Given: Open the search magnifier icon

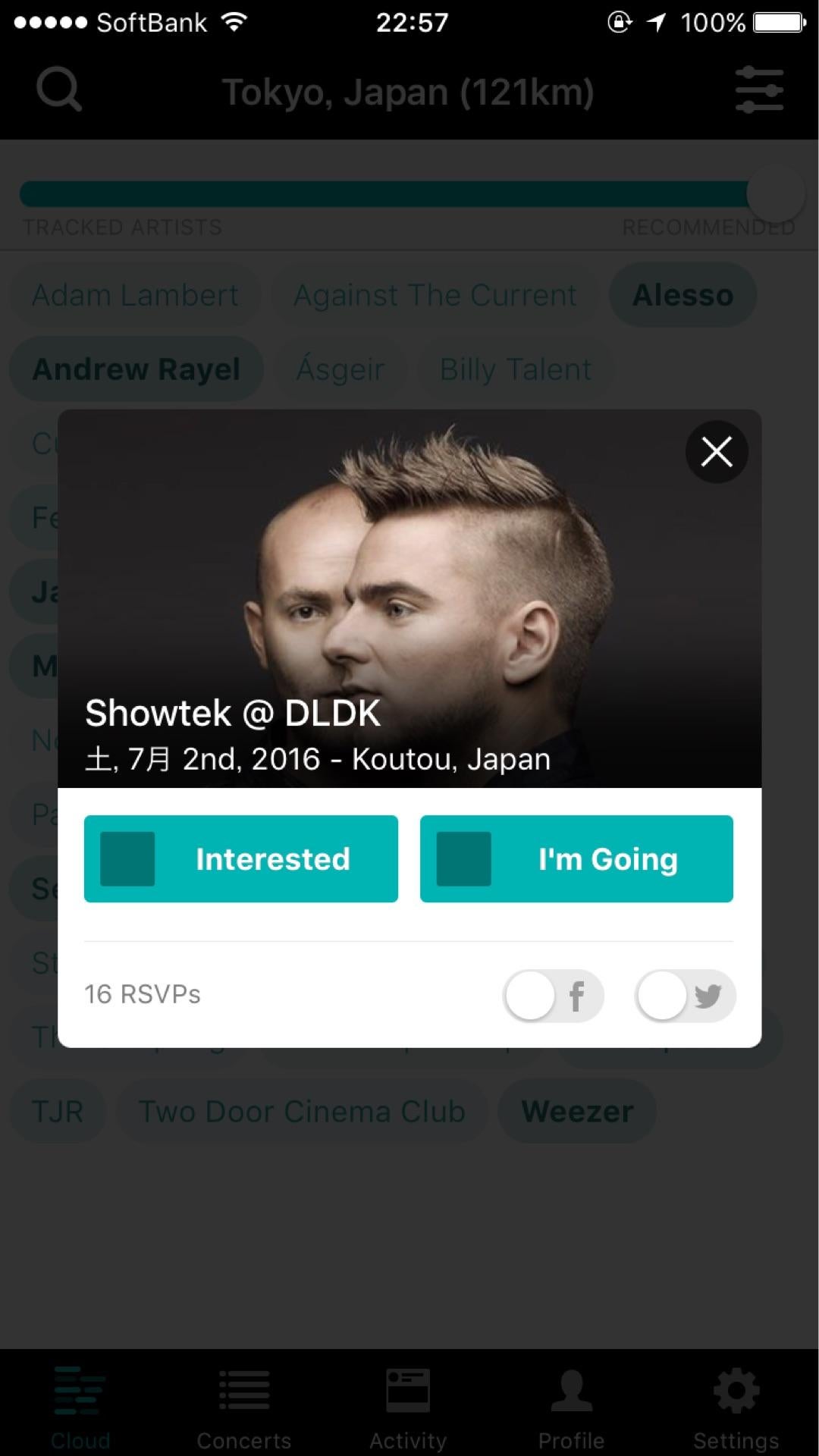Looking at the screenshot, I should pos(59,90).
